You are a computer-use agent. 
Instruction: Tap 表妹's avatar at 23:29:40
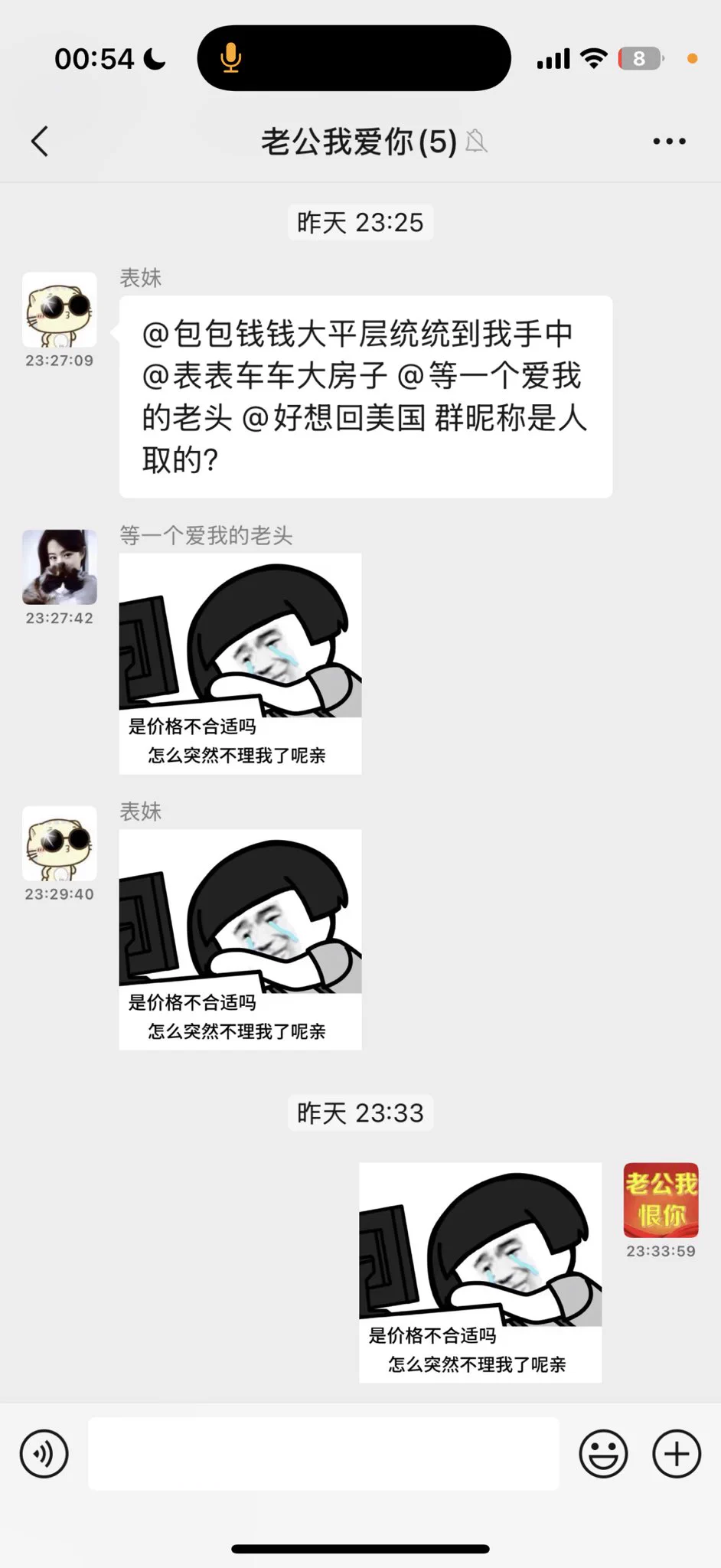pyautogui.click(x=60, y=843)
